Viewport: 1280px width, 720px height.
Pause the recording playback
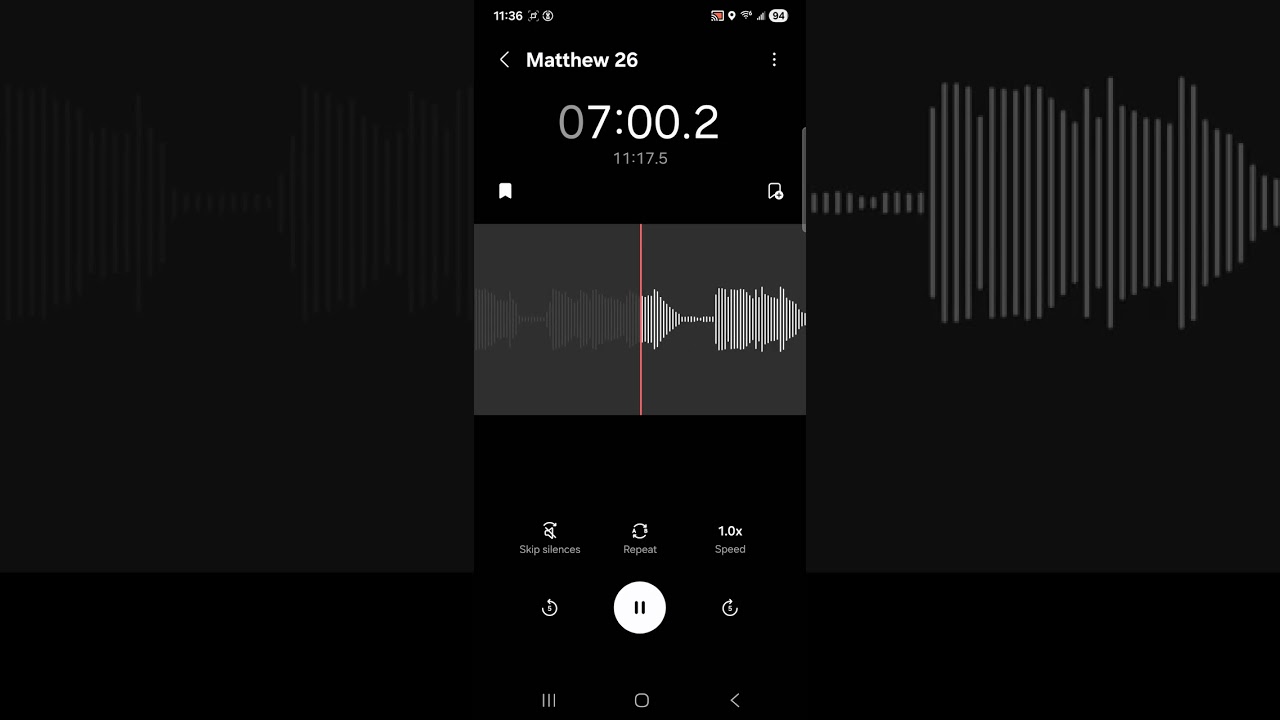[x=640, y=608]
